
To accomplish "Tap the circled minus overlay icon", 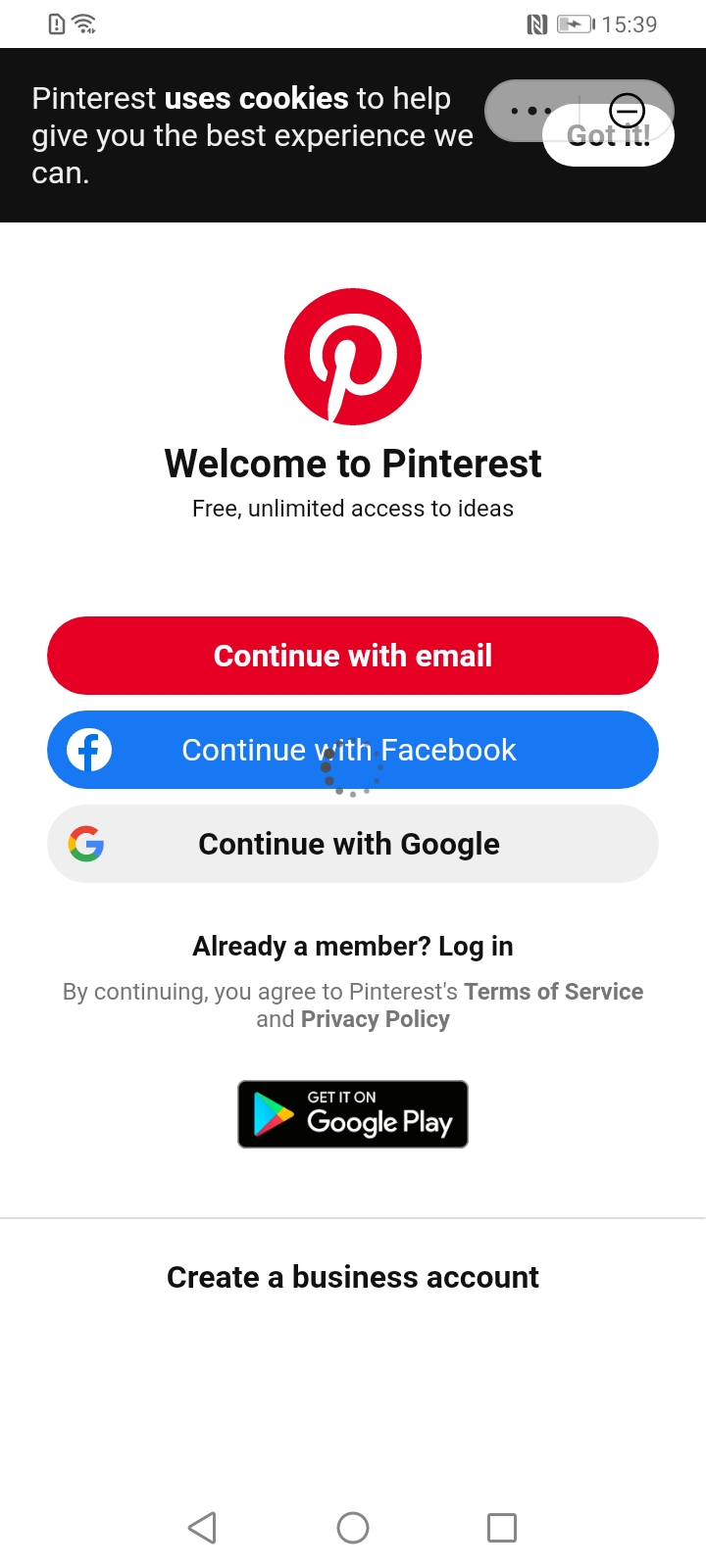I will (627, 110).
